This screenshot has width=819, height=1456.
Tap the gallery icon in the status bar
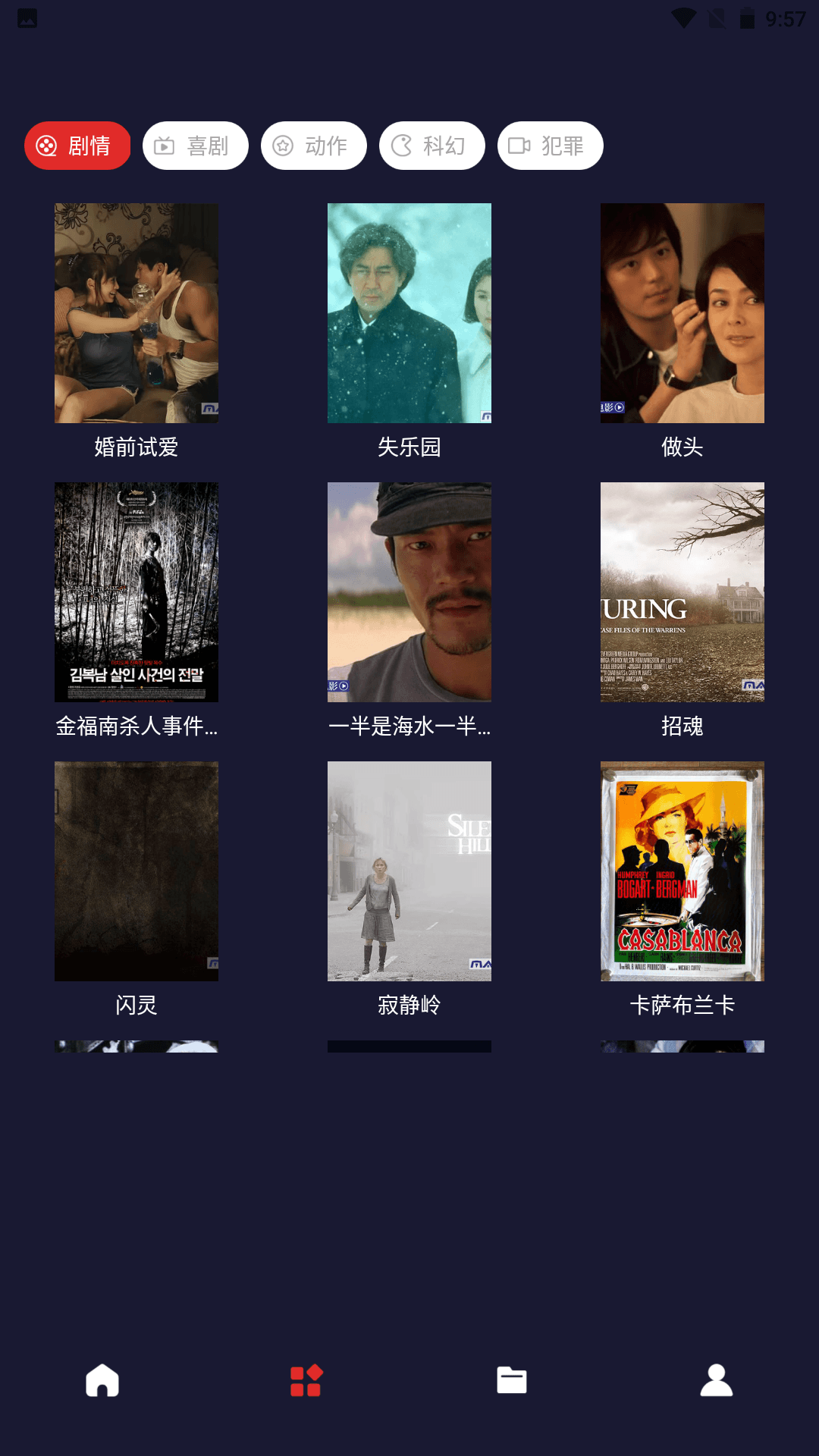[27, 19]
